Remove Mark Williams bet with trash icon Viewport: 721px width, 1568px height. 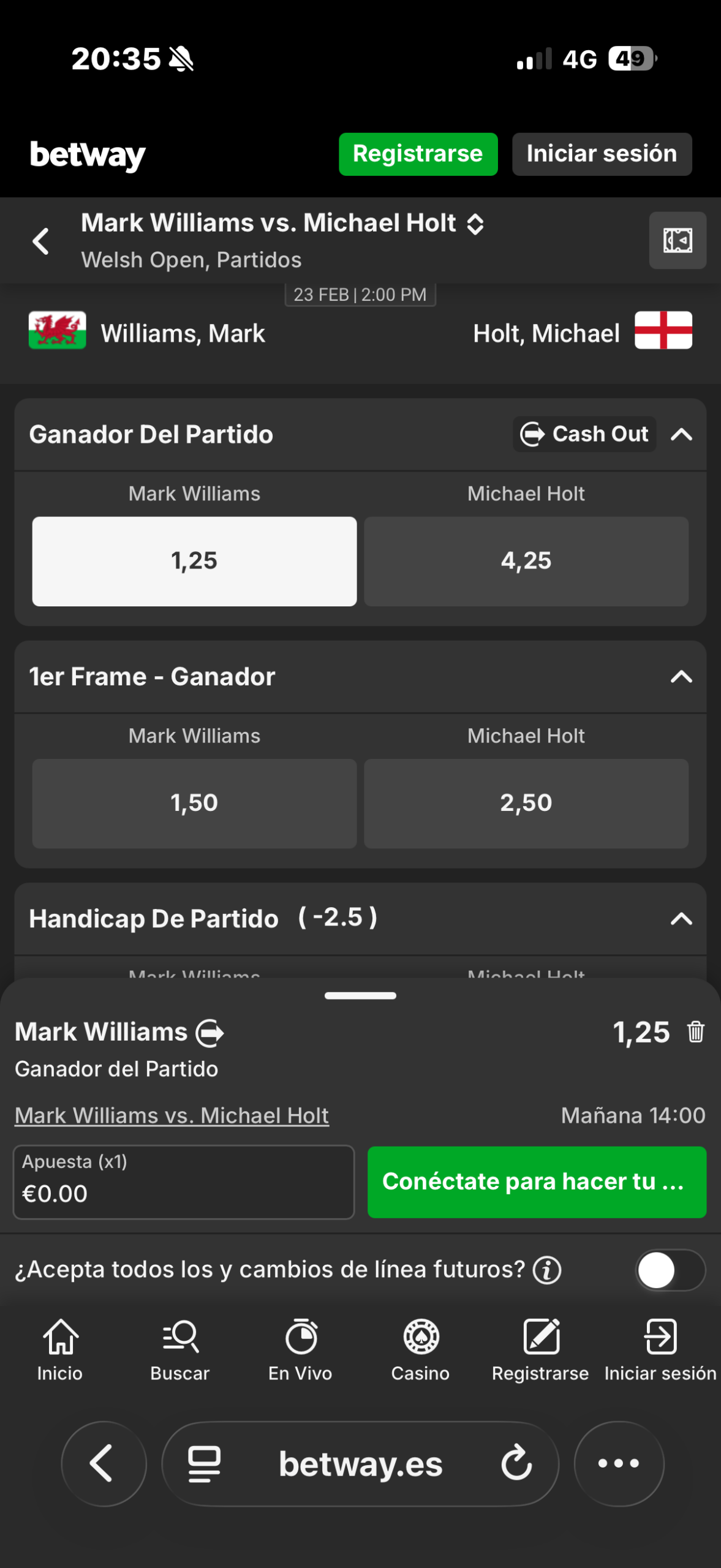[695, 1032]
